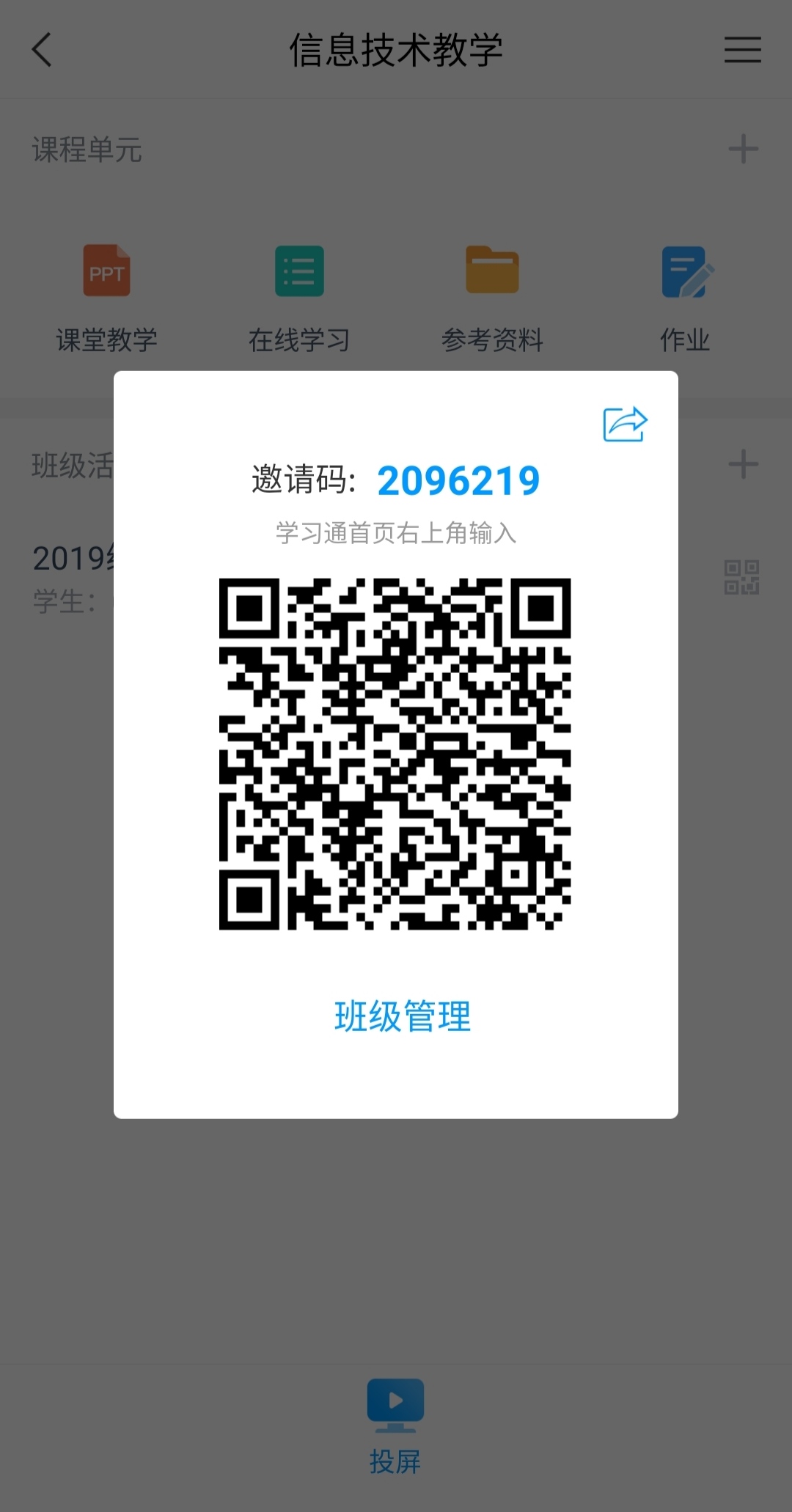Screen dimensions: 792x1512
Task: Open the hamburger menu
Action: pos(743,50)
